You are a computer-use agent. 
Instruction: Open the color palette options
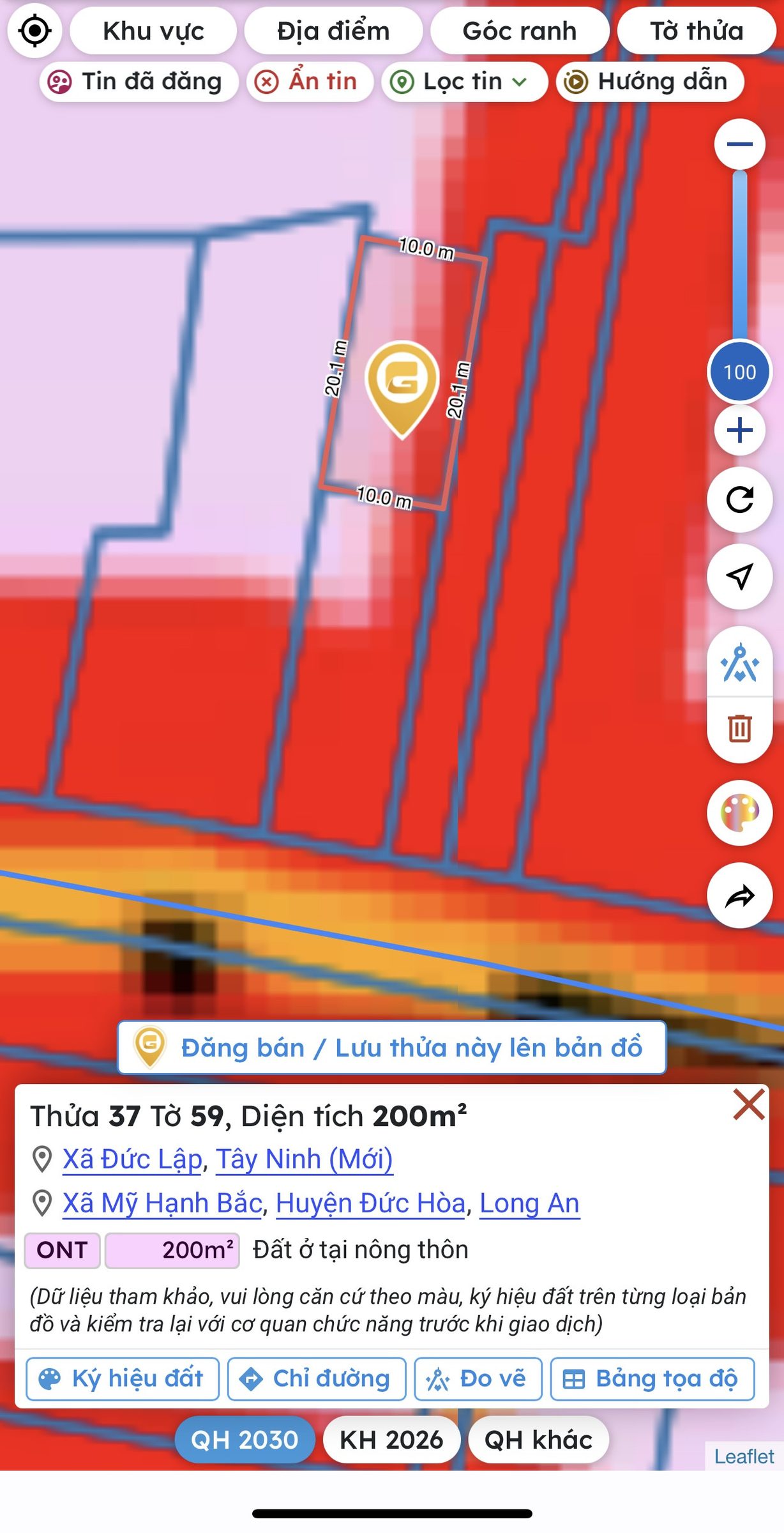pyautogui.click(x=739, y=812)
